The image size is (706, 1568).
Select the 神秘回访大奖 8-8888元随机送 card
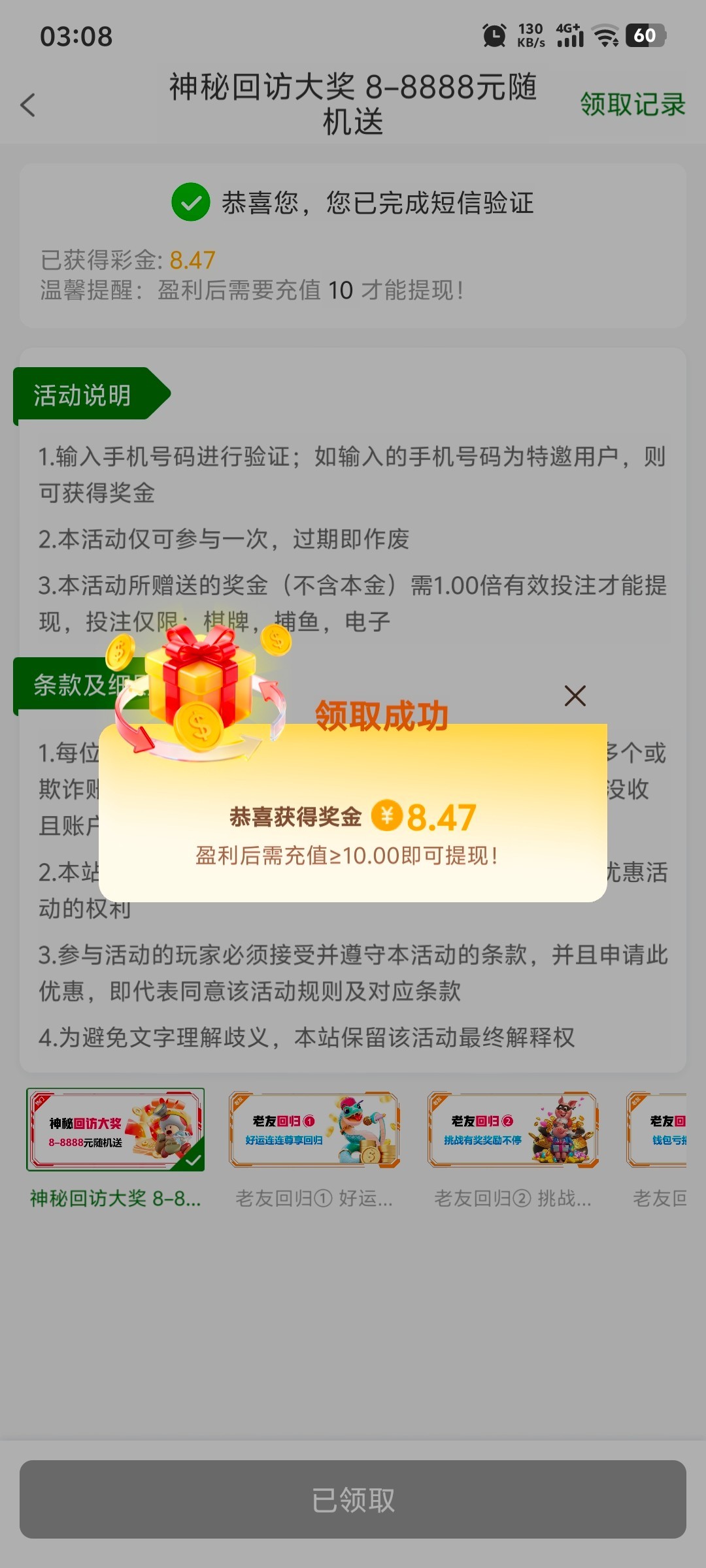[x=116, y=1130]
